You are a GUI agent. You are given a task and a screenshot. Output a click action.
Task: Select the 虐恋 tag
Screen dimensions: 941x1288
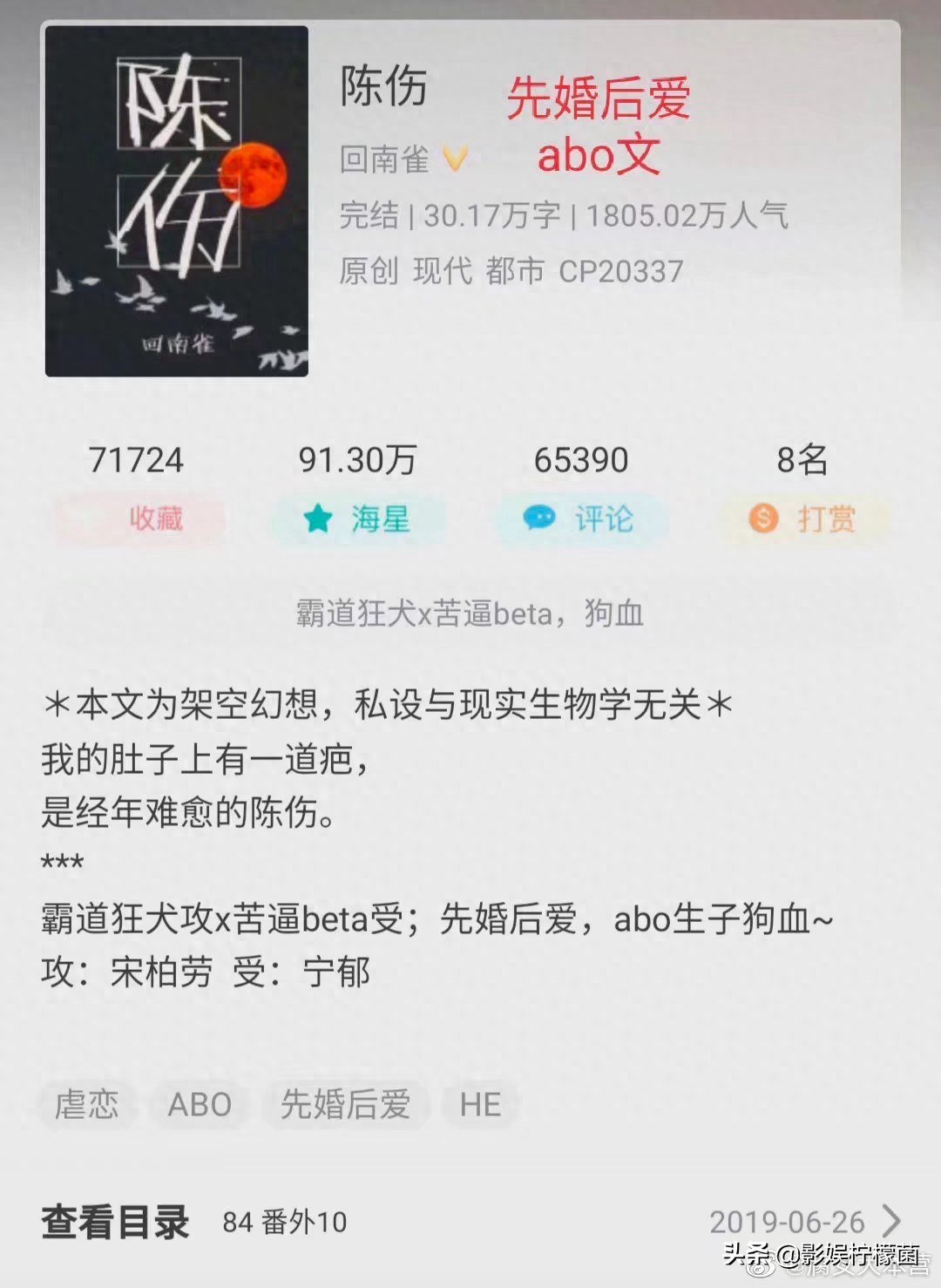tap(86, 1104)
